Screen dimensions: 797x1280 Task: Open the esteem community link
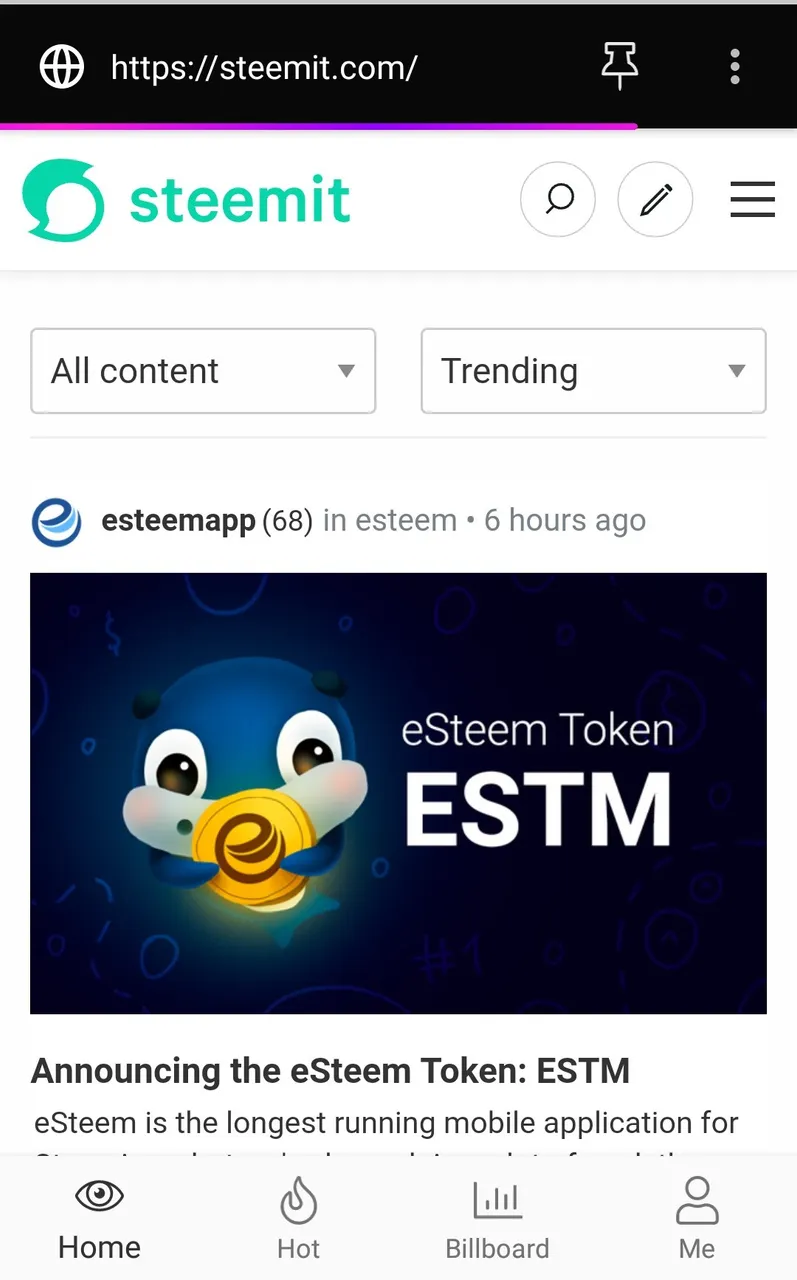(x=406, y=521)
